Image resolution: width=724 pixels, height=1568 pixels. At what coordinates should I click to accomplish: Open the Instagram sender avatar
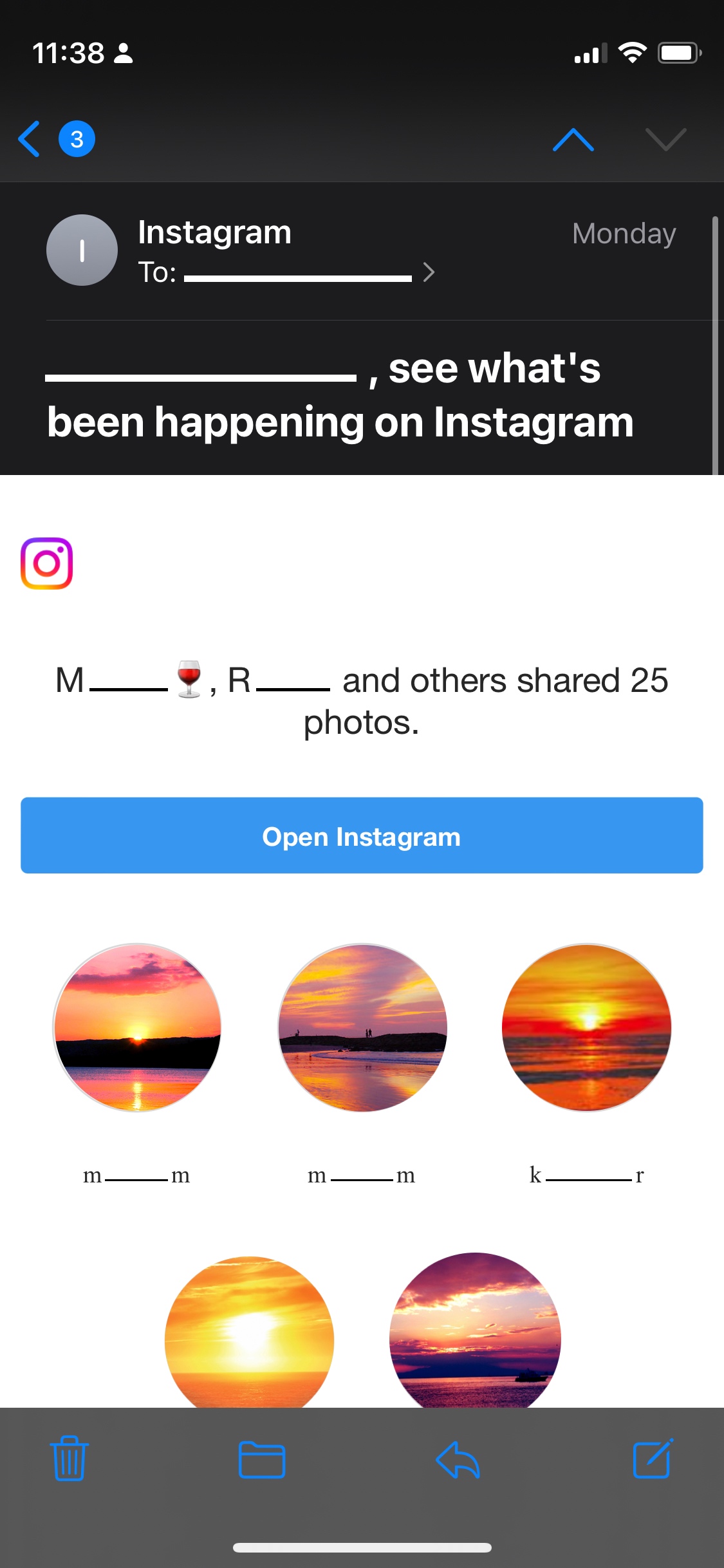click(x=82, y=250)
